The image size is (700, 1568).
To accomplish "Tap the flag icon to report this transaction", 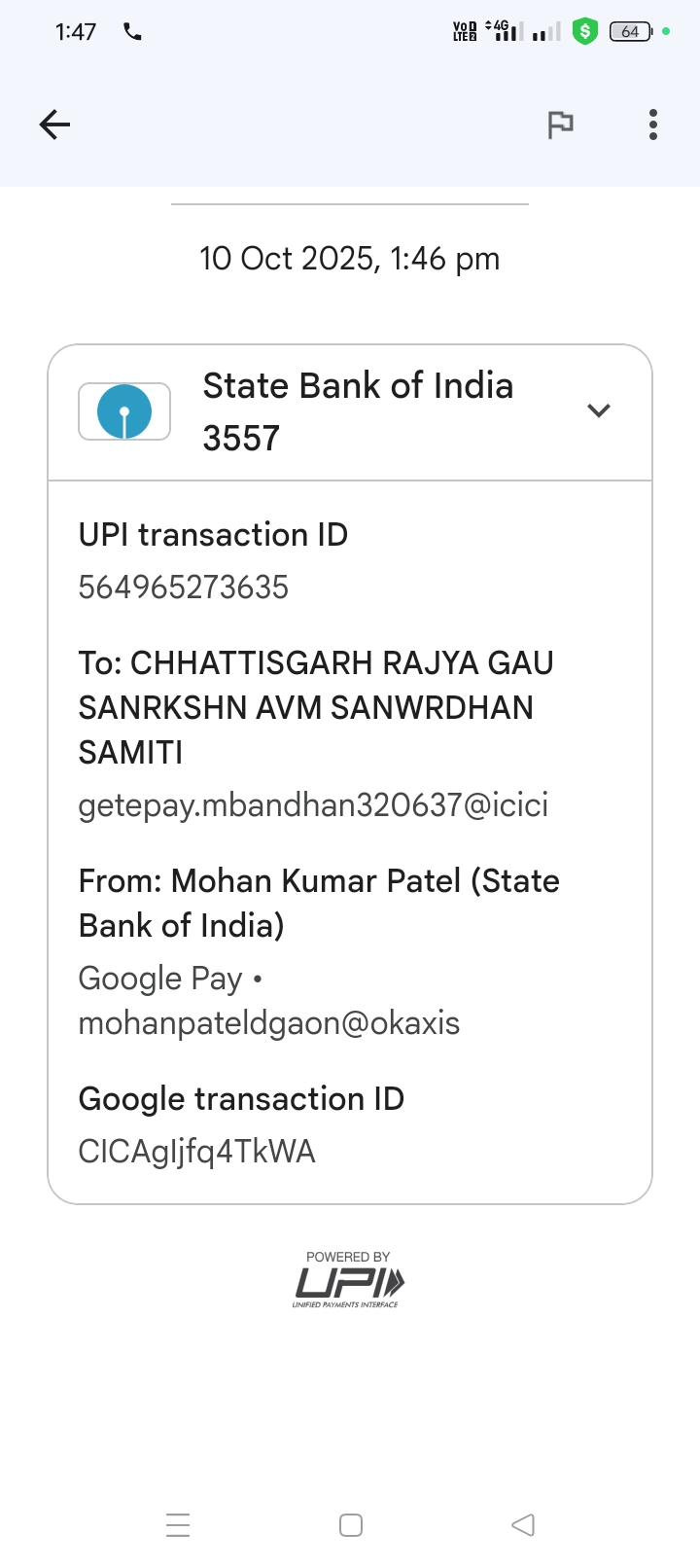I will pos(560,125).
